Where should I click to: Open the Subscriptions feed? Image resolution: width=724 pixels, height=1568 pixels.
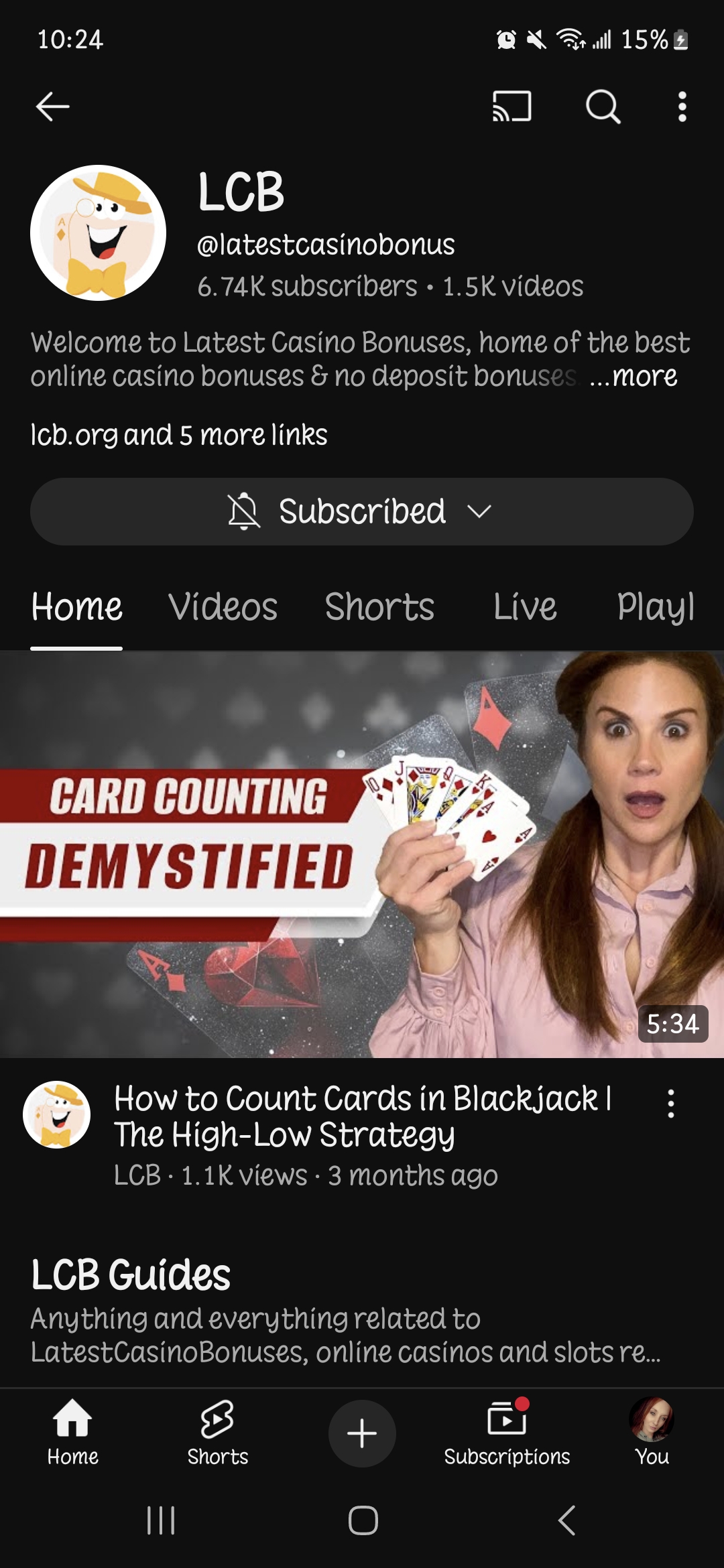click(507, 1433)
